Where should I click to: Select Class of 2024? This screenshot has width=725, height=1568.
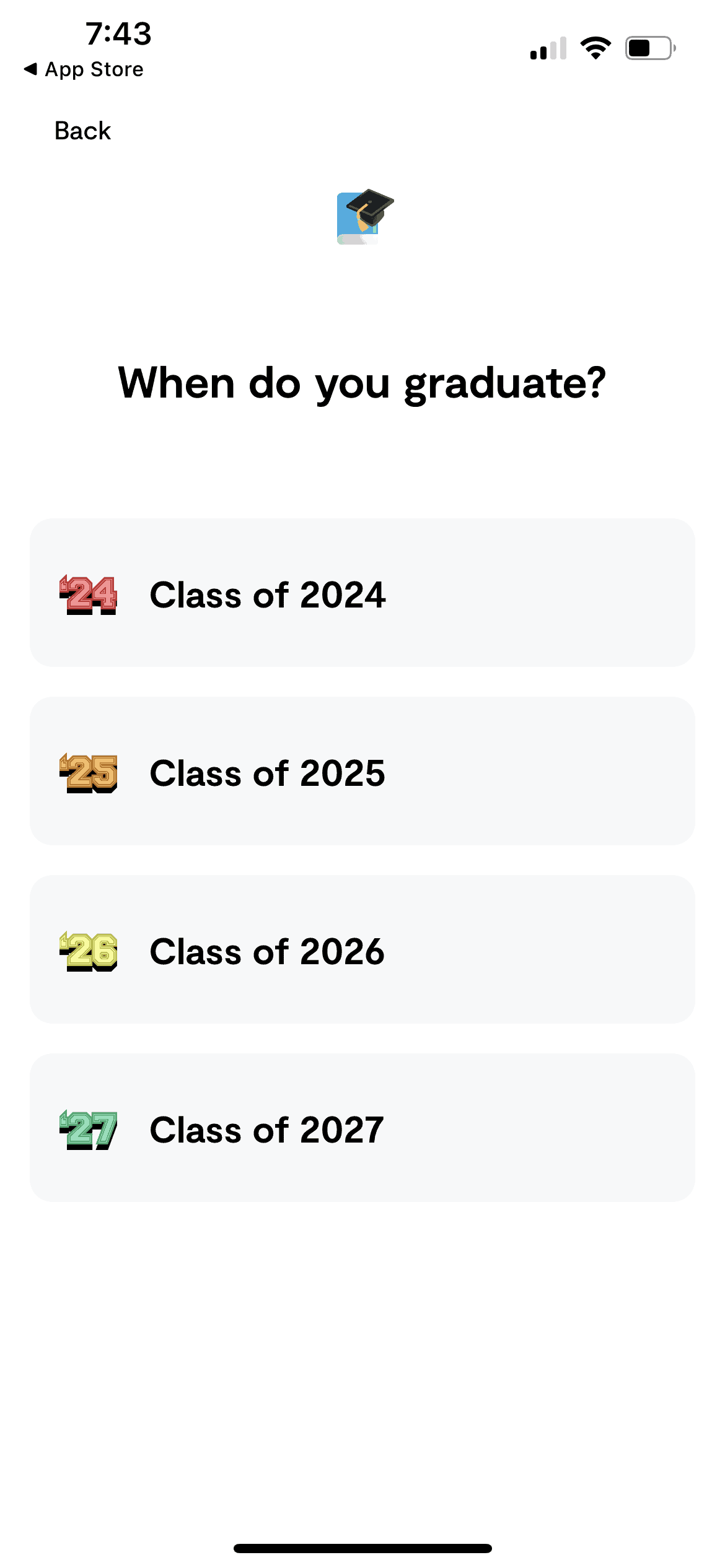coord(362,593)
